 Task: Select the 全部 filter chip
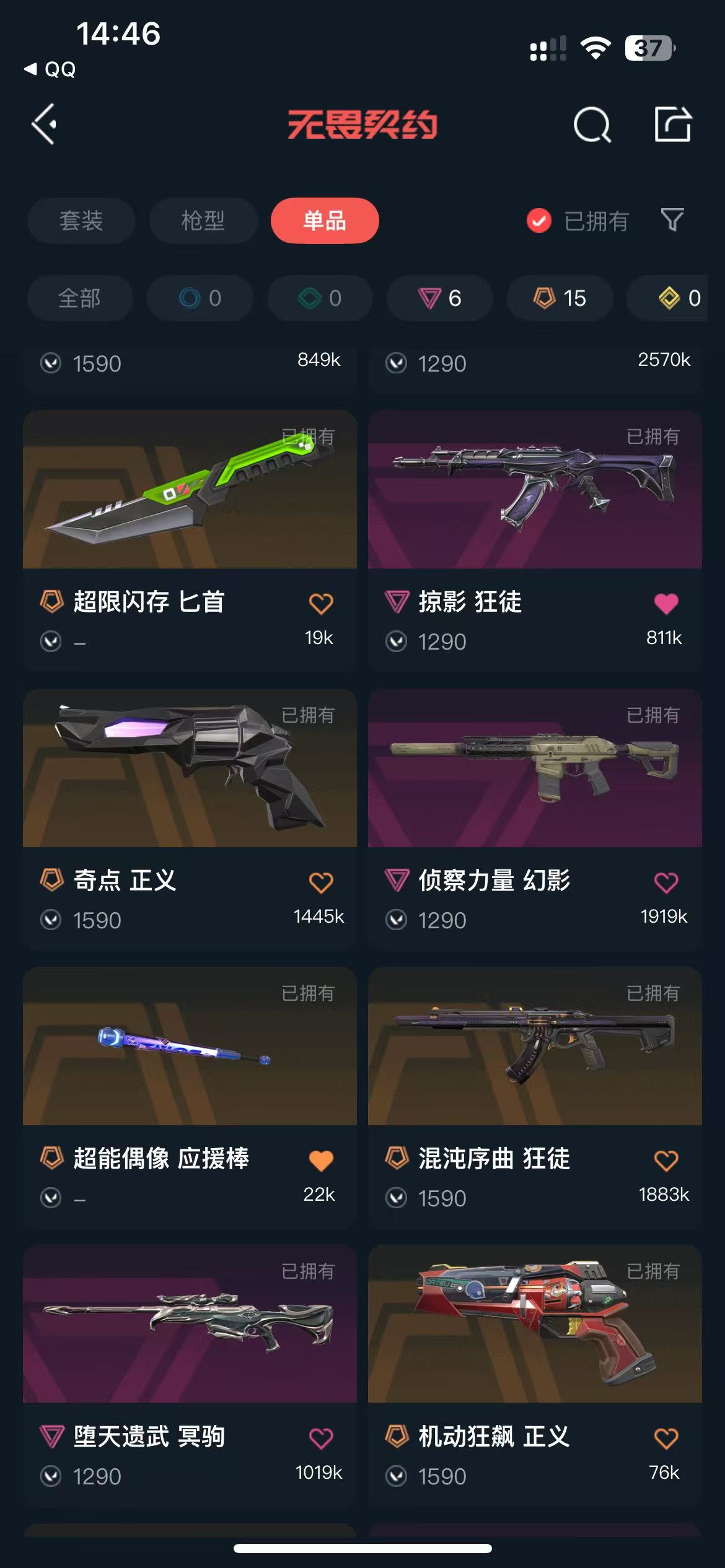click(79, 298)
